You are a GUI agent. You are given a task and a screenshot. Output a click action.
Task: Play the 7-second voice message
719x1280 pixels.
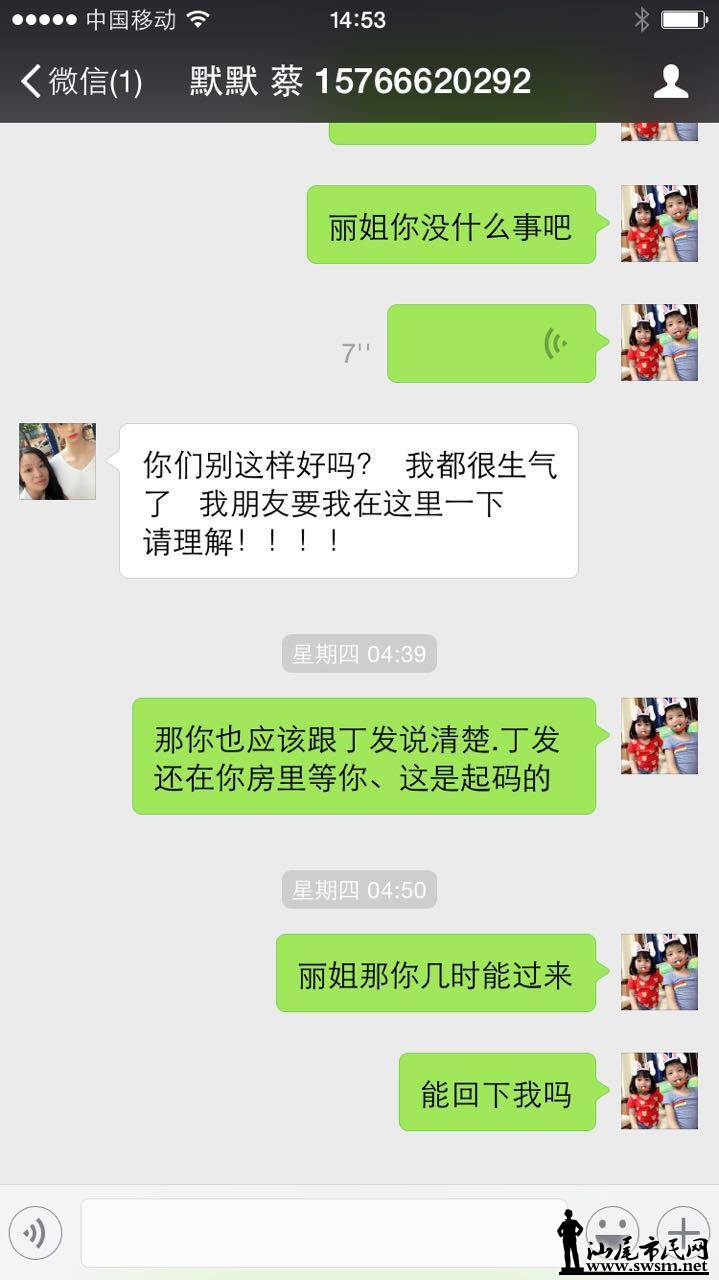491,343
